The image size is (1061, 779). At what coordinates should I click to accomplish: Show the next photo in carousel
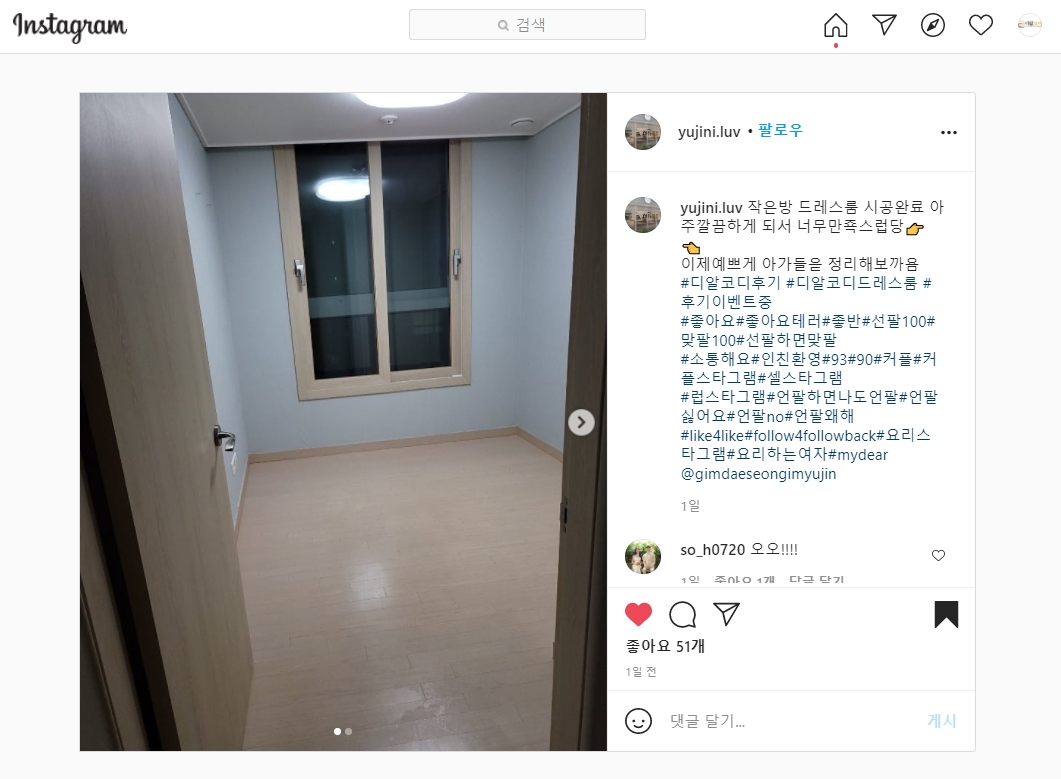pos(581,422)
